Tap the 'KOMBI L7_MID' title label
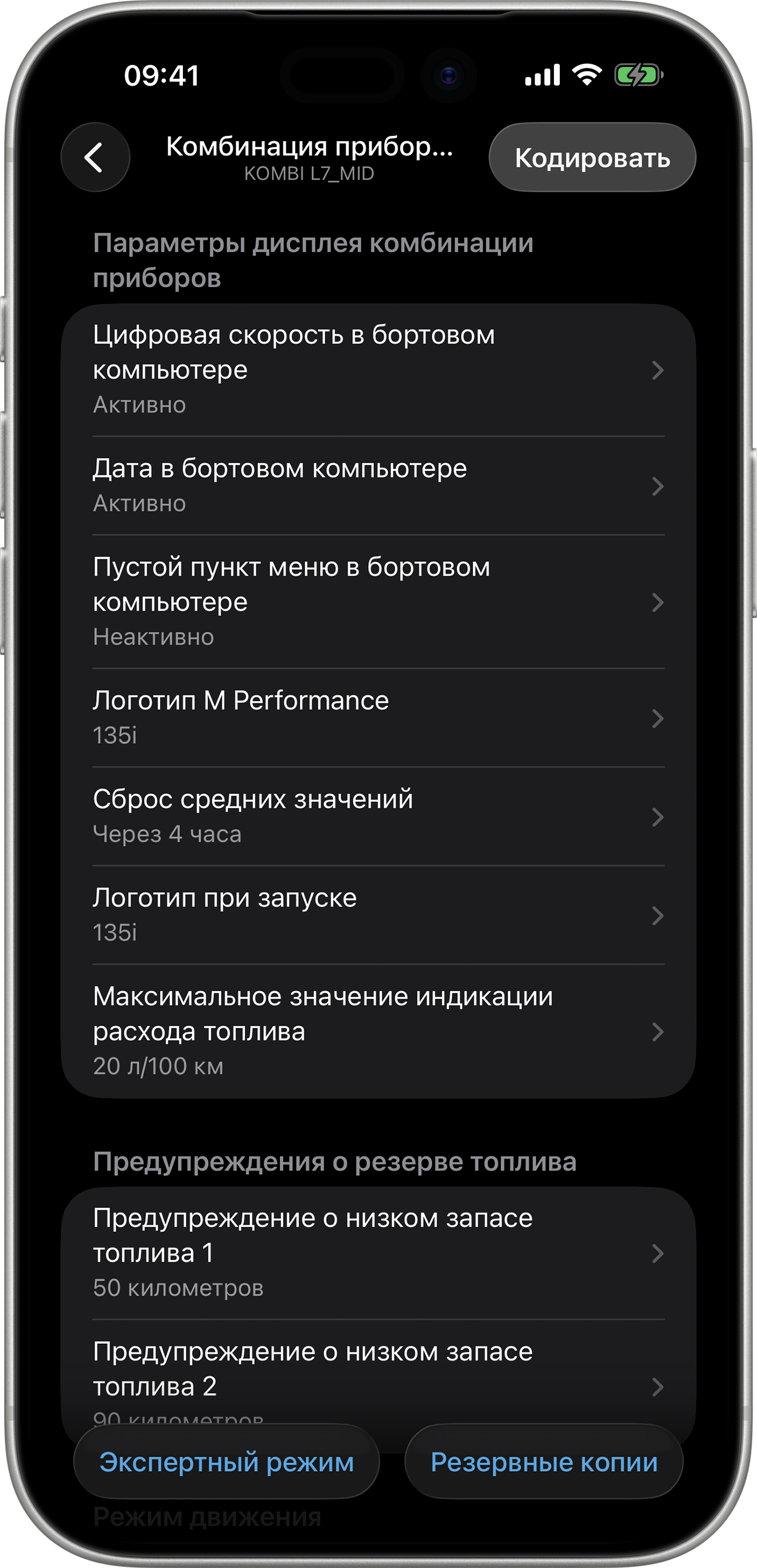757x1568 pixels. 309,175
